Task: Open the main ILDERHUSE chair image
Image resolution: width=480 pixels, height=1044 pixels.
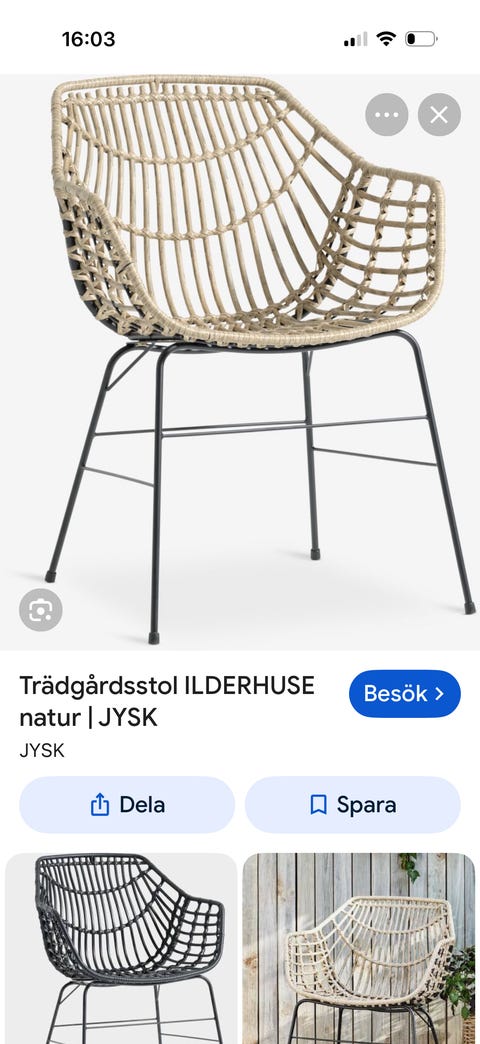Action: point(240,362)
